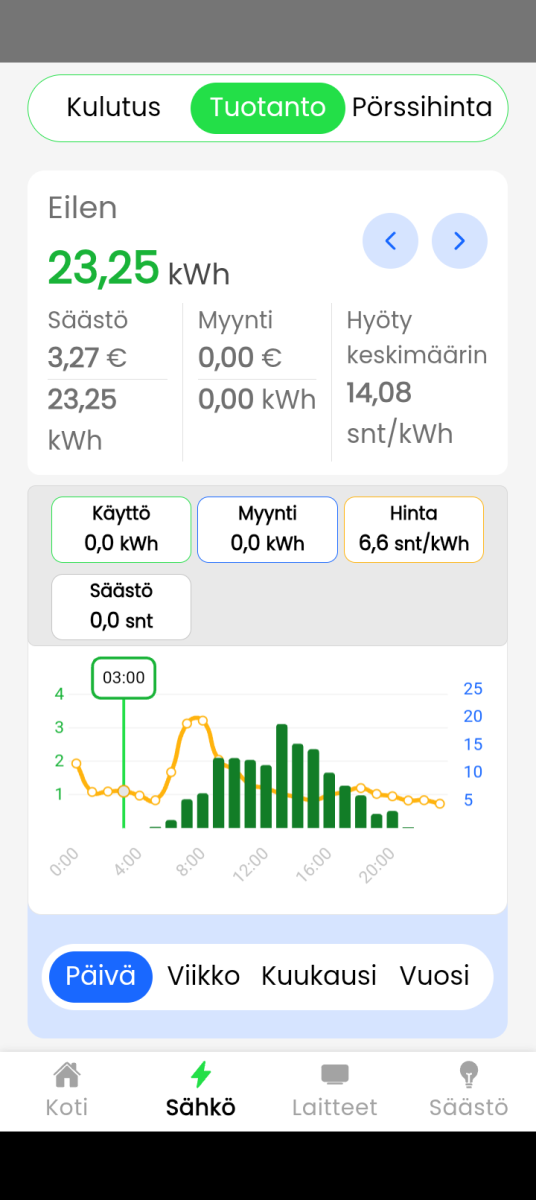The width and height of the screenshot is (536, 1200).
Task: Go to the Laitteet tab
Action: [x=335, y=1090]
